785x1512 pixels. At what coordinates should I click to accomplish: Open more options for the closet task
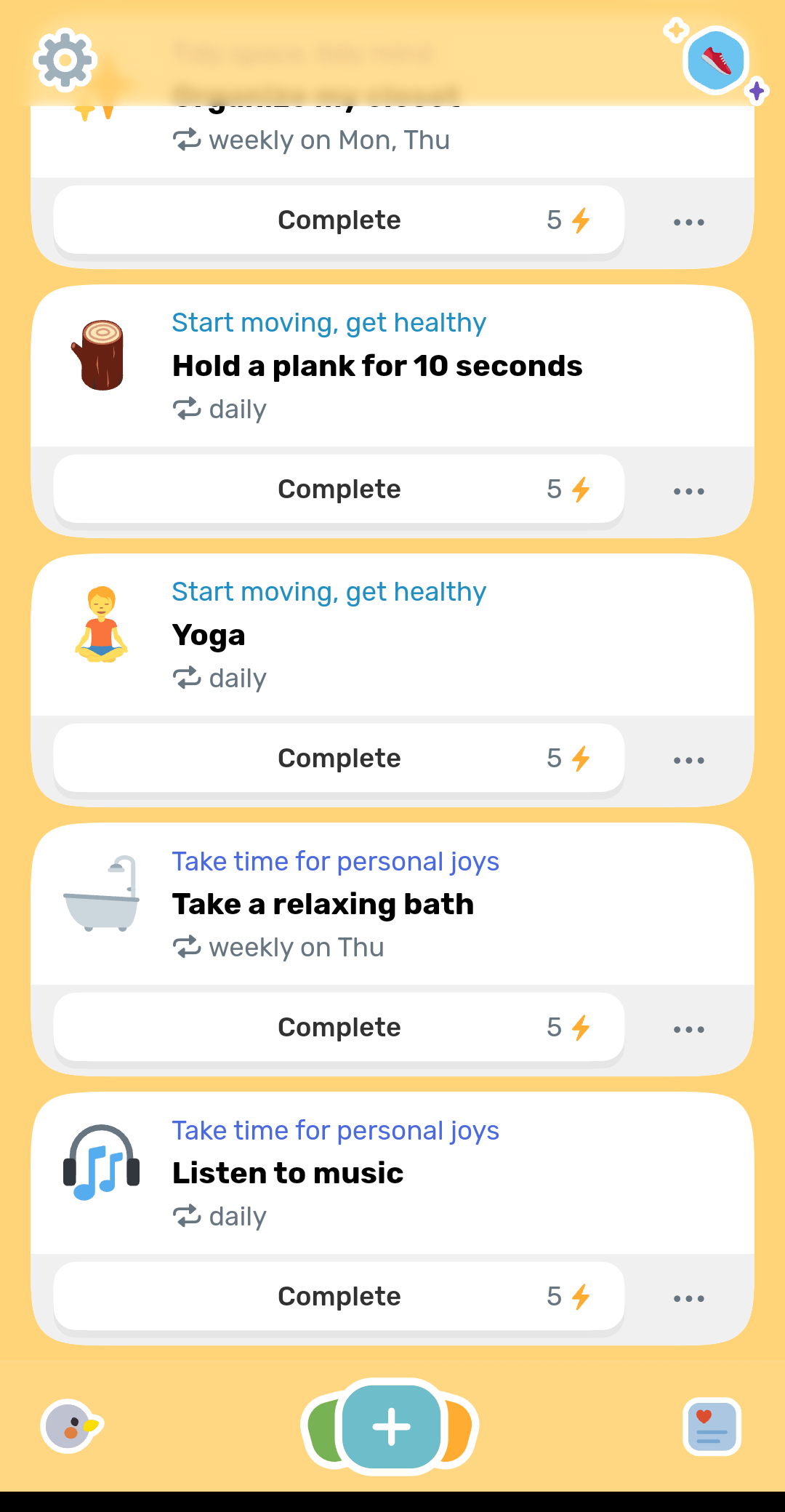point(688,223)
